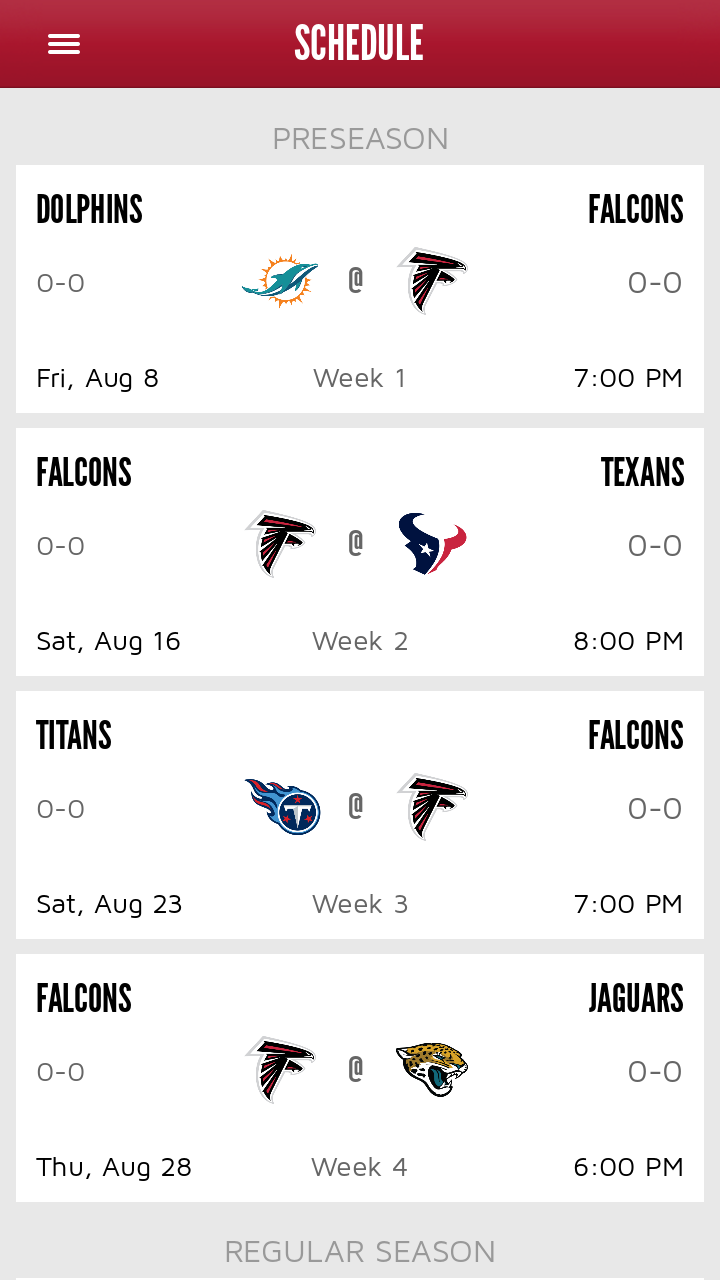Click the Falcons logo in the Week 4 game
The width and height of the screenshot is (720, 1280).
pos(281,1069)
